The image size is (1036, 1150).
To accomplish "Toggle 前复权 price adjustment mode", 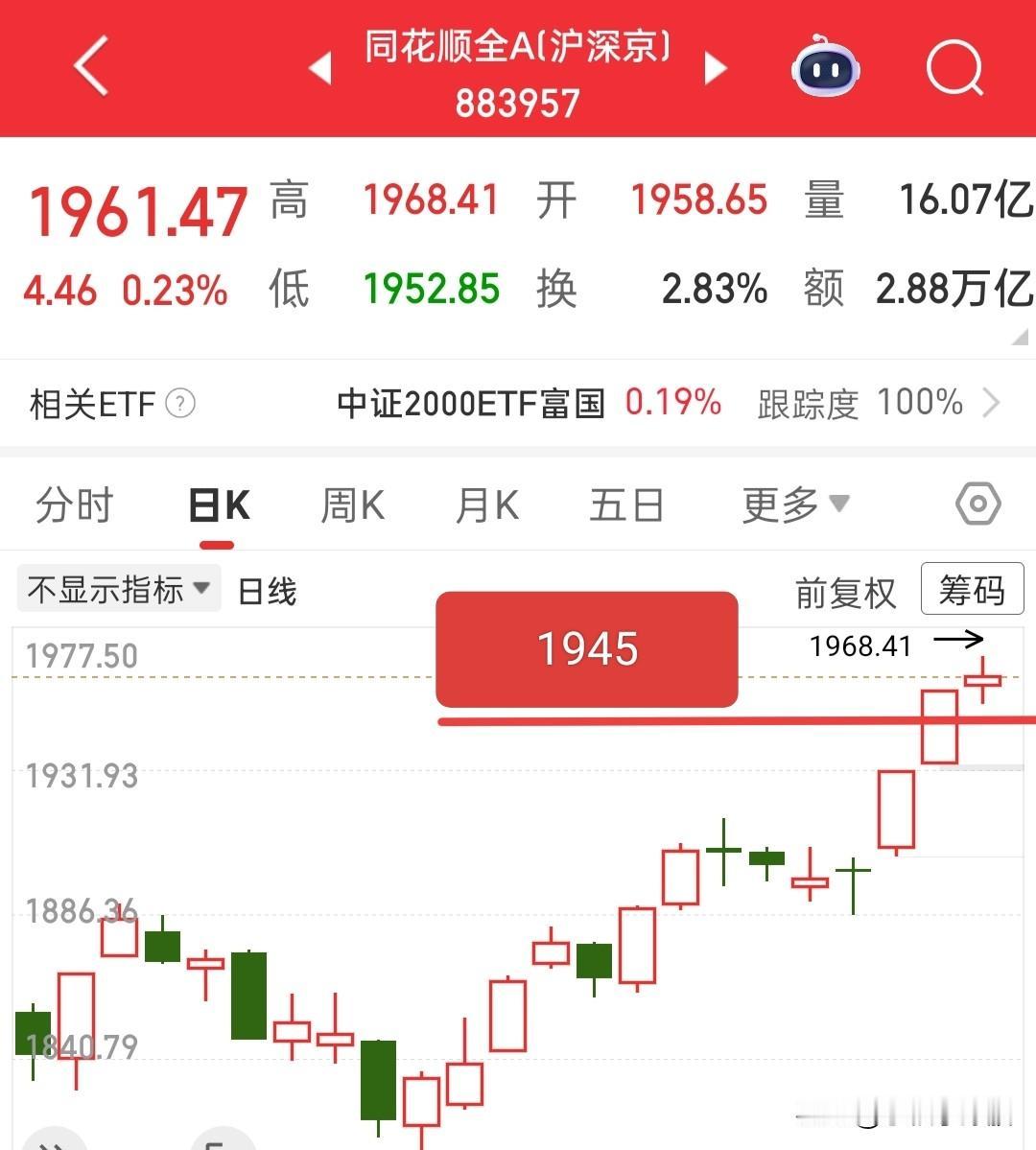I will tap(846, 592).
